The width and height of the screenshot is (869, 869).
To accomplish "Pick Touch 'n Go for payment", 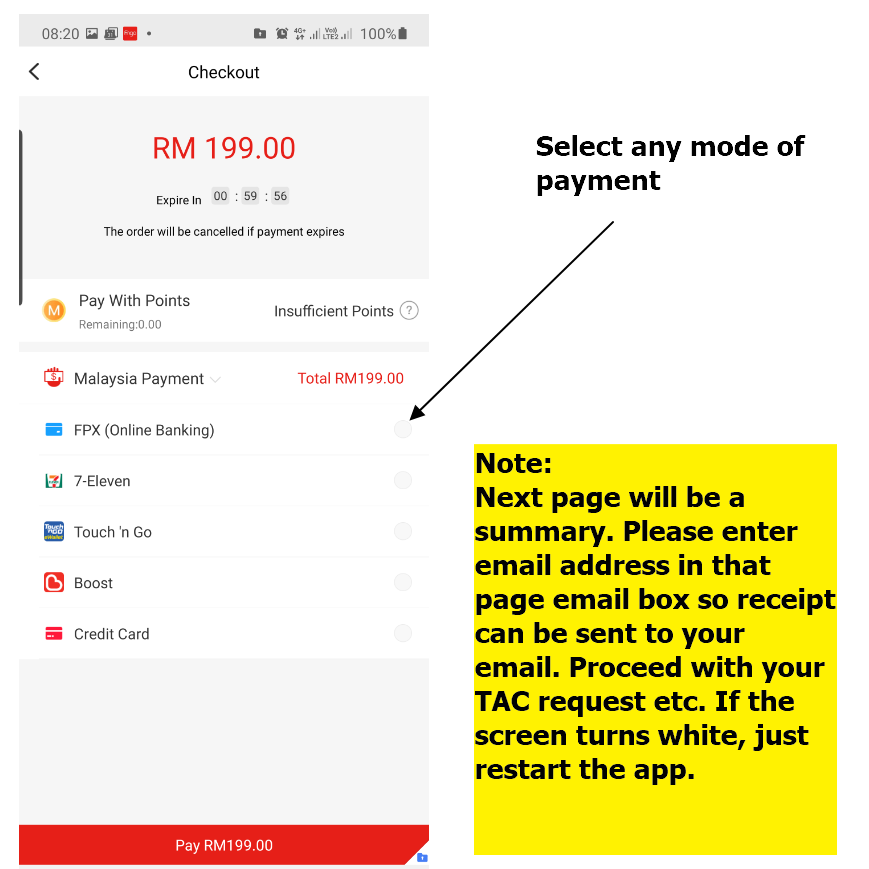I will (x=402, y=532).
